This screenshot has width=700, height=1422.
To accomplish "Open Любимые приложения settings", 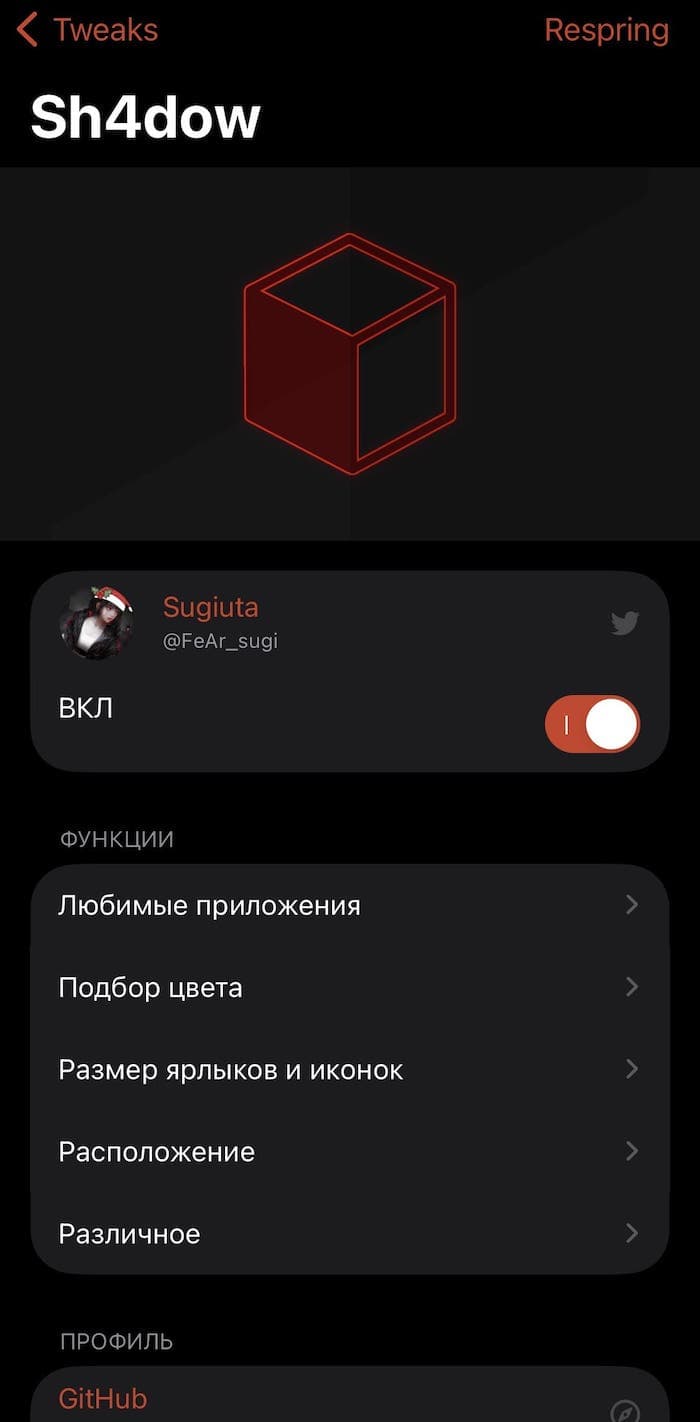I will coord(349,906).
